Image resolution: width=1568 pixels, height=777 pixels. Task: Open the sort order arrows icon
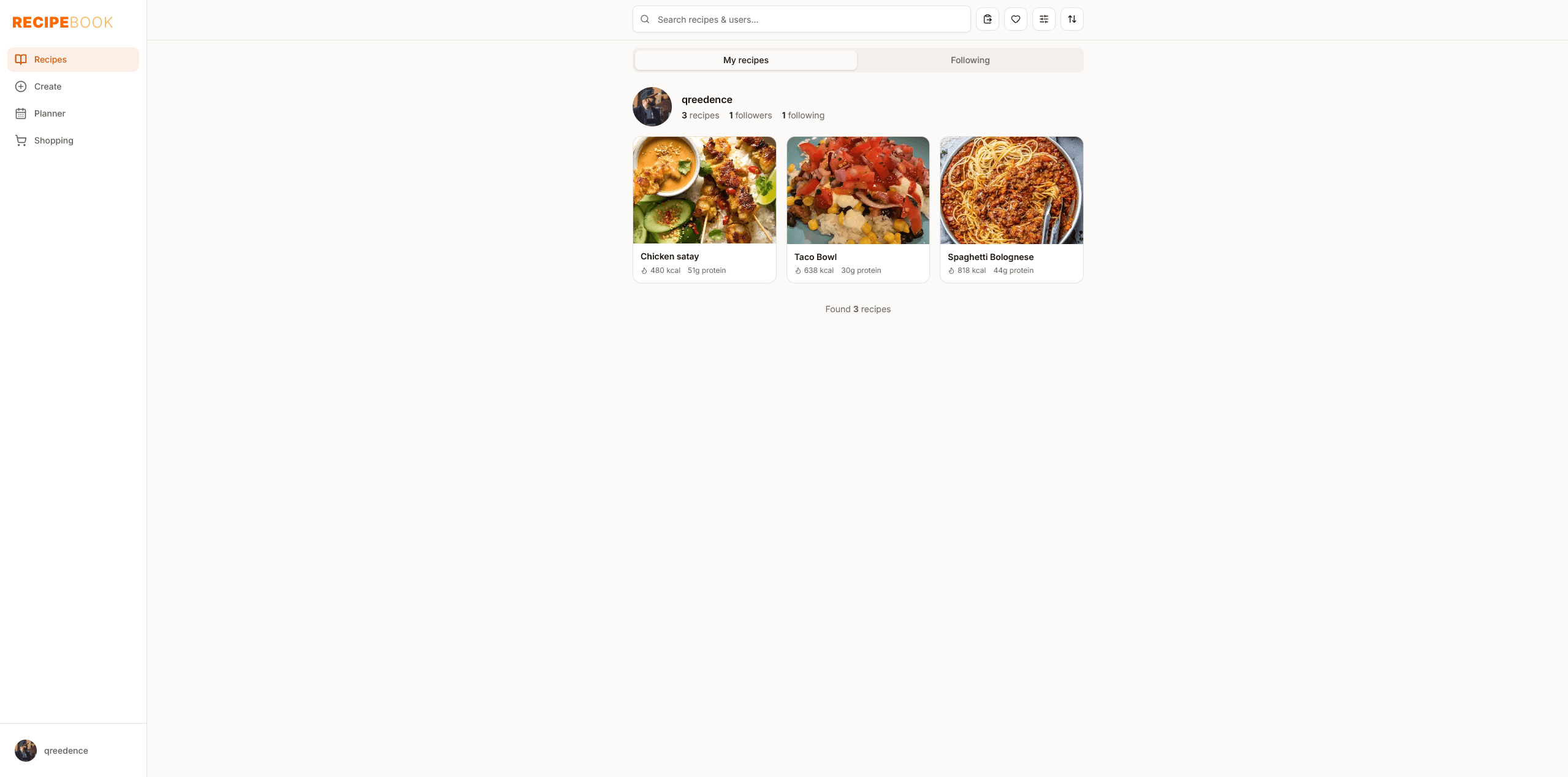[x=1072, y=19]
